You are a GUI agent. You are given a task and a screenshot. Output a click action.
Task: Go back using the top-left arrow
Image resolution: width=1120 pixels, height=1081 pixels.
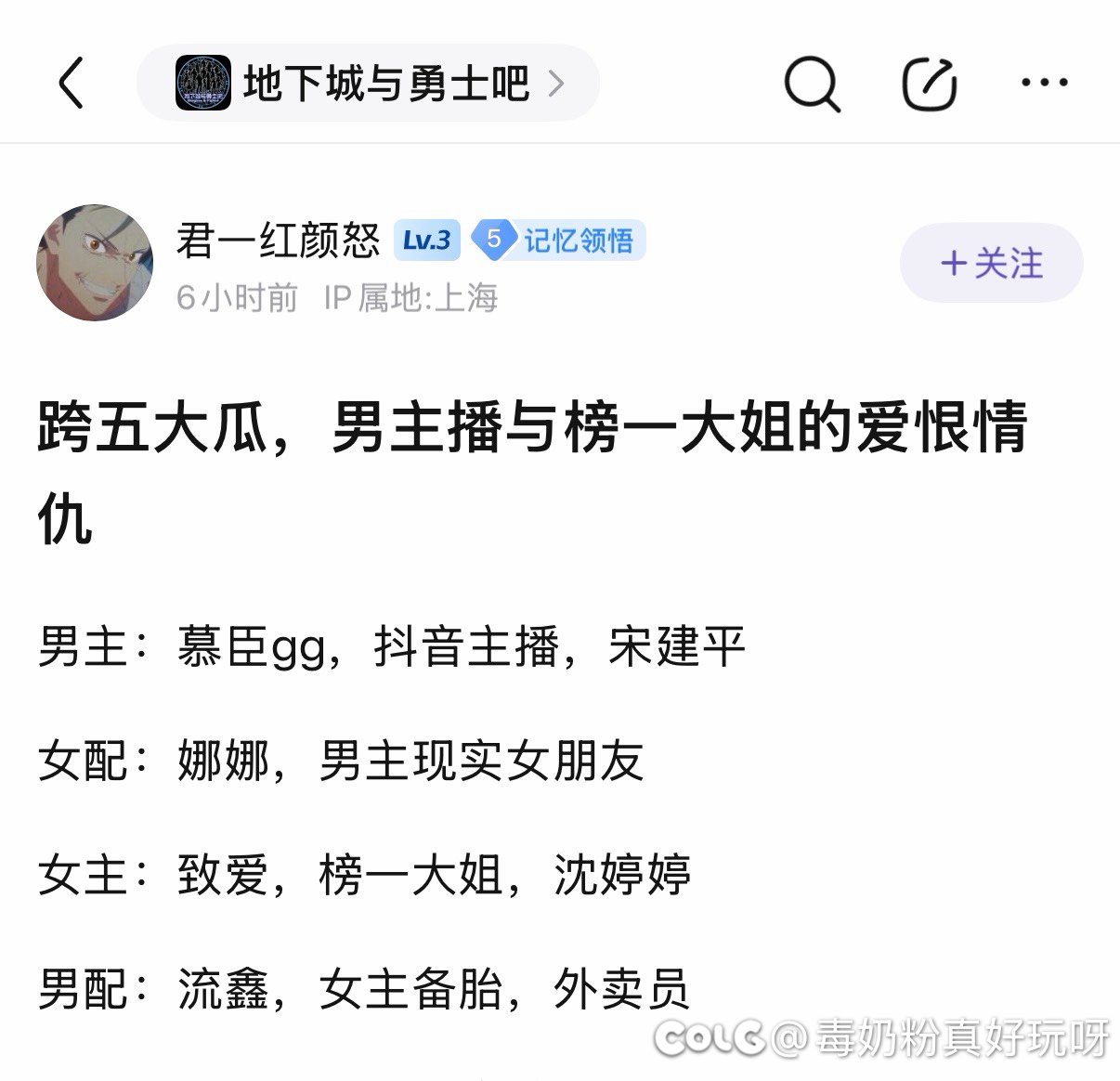pos(72,83)
